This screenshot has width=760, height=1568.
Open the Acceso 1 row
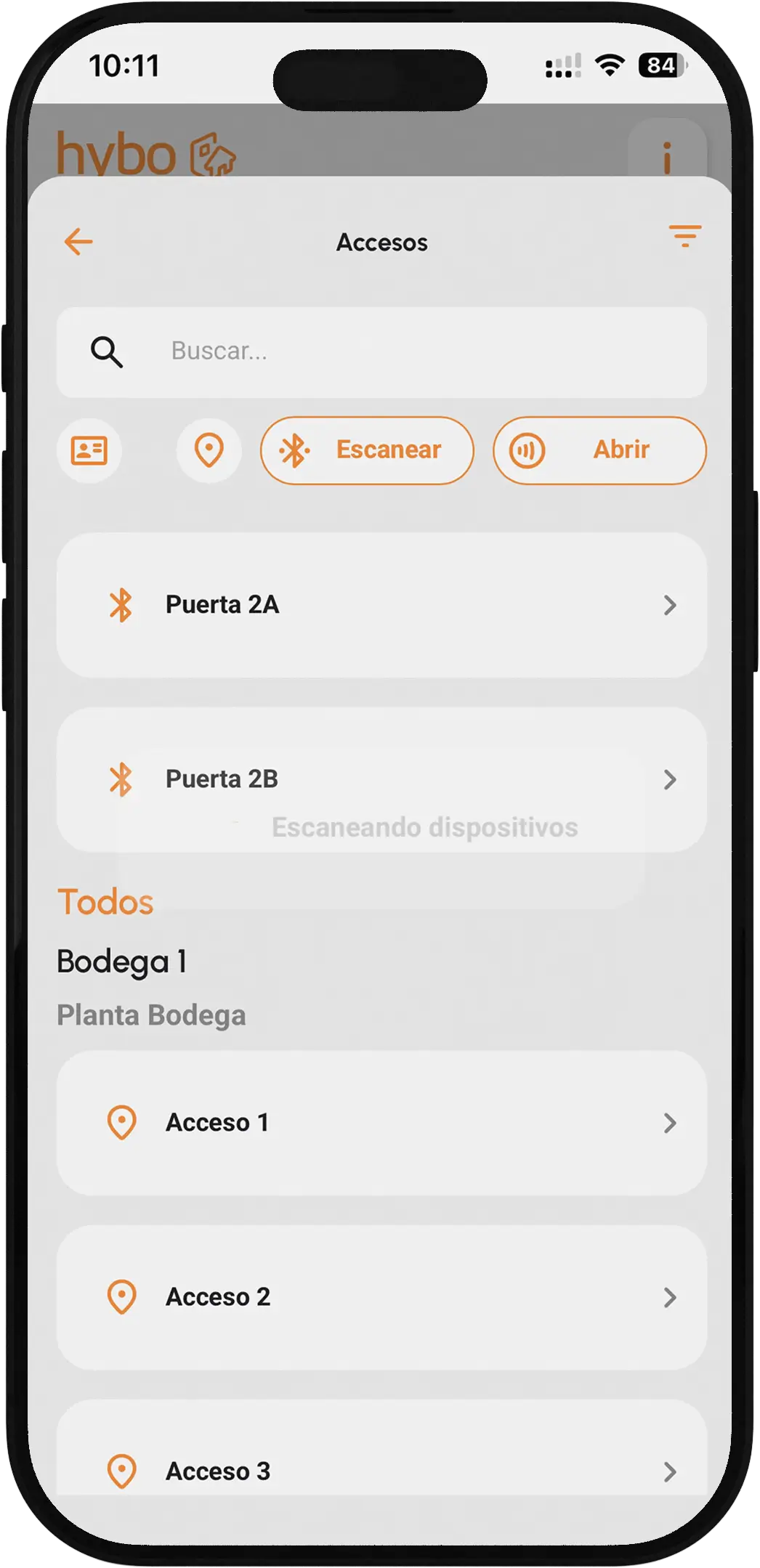click(381, 1123)
